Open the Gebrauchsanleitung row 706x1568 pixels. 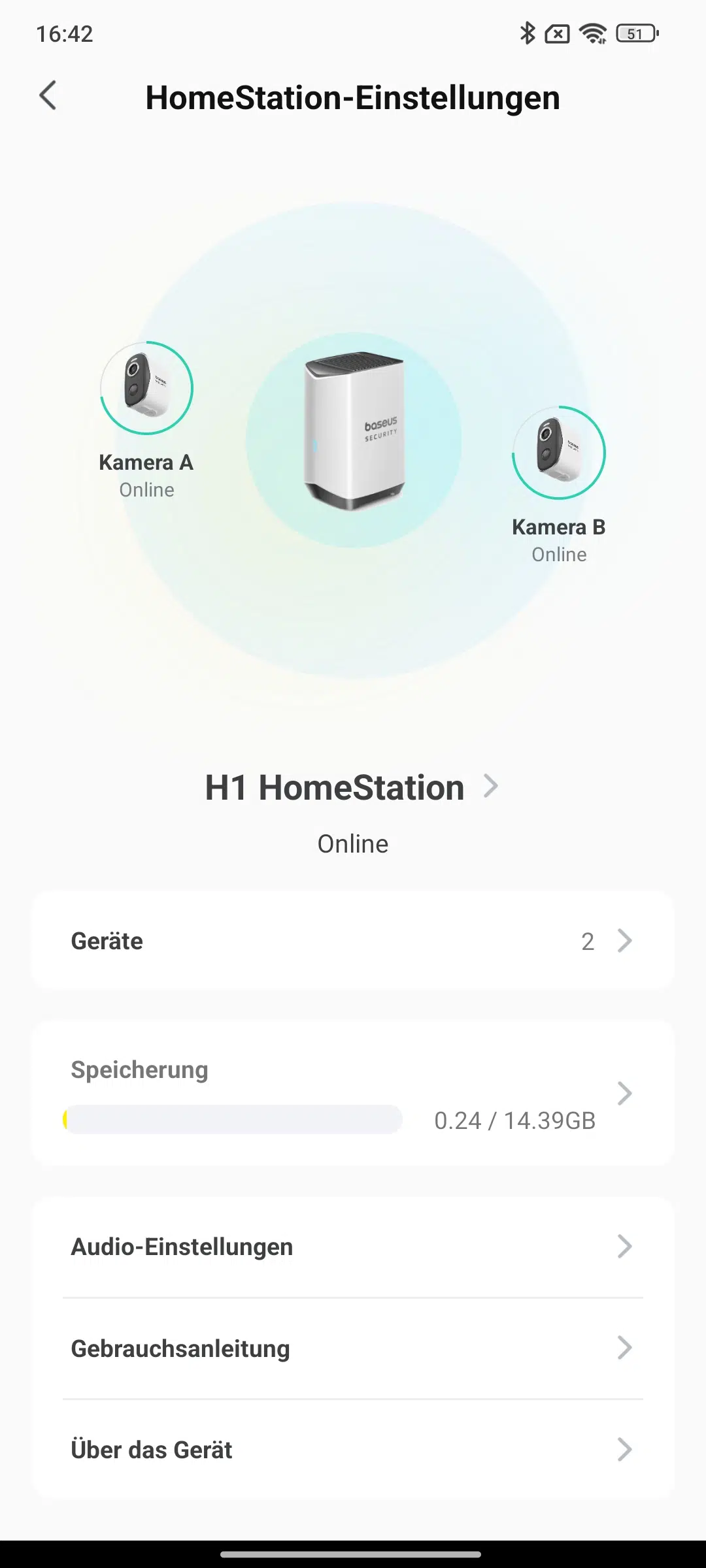click(x=353, y=1348)
